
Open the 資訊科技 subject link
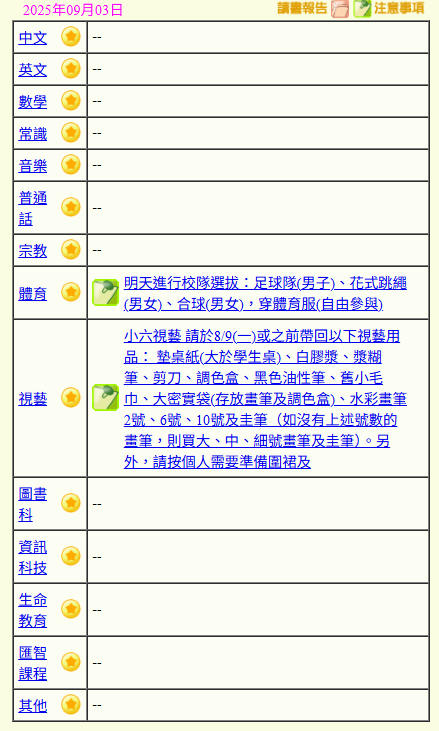[x=33, y=557]
